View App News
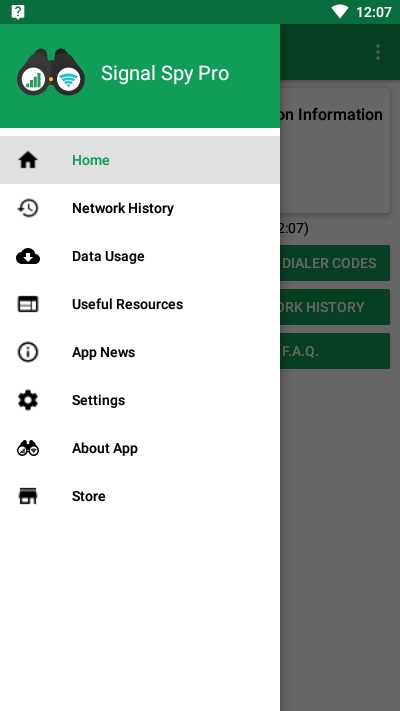This screenshot has height=711, width=400. (x=140, y=352)
